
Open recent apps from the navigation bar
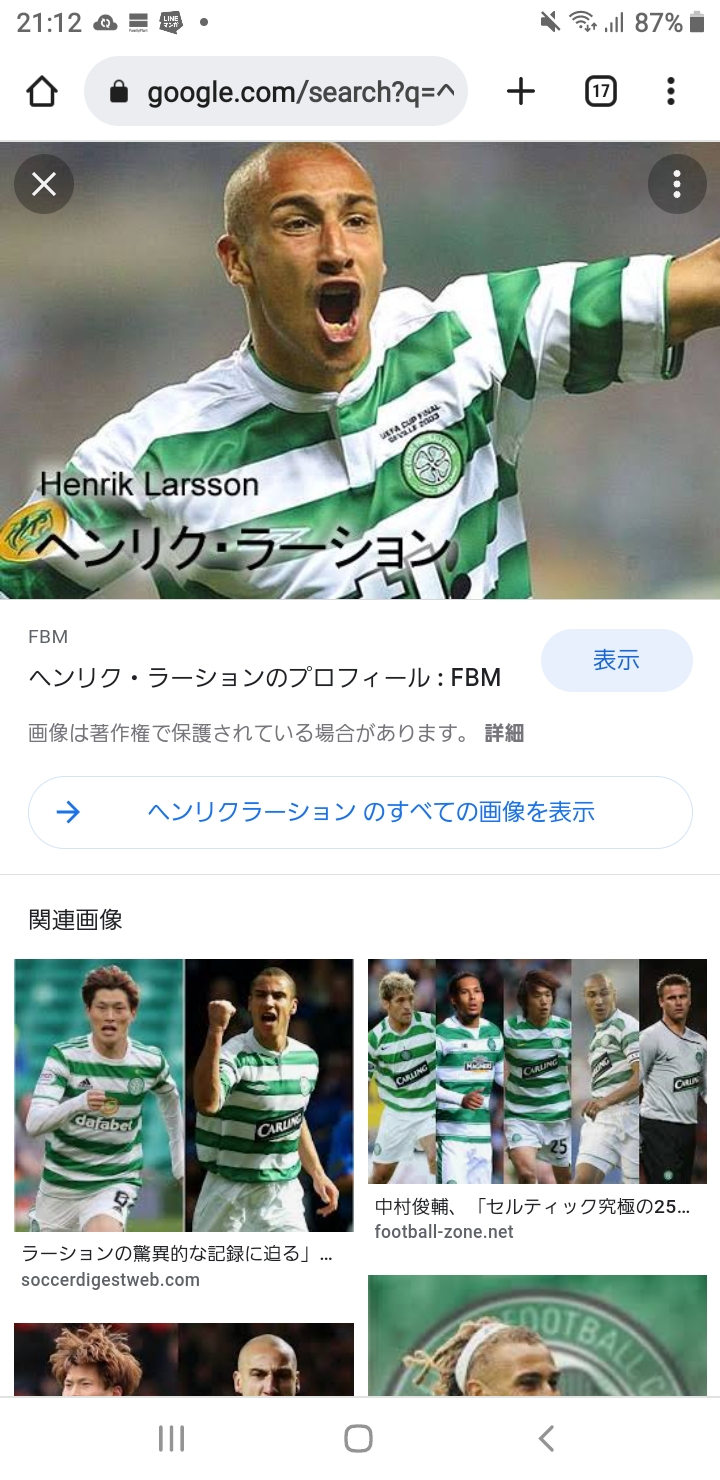[172, 1438]
